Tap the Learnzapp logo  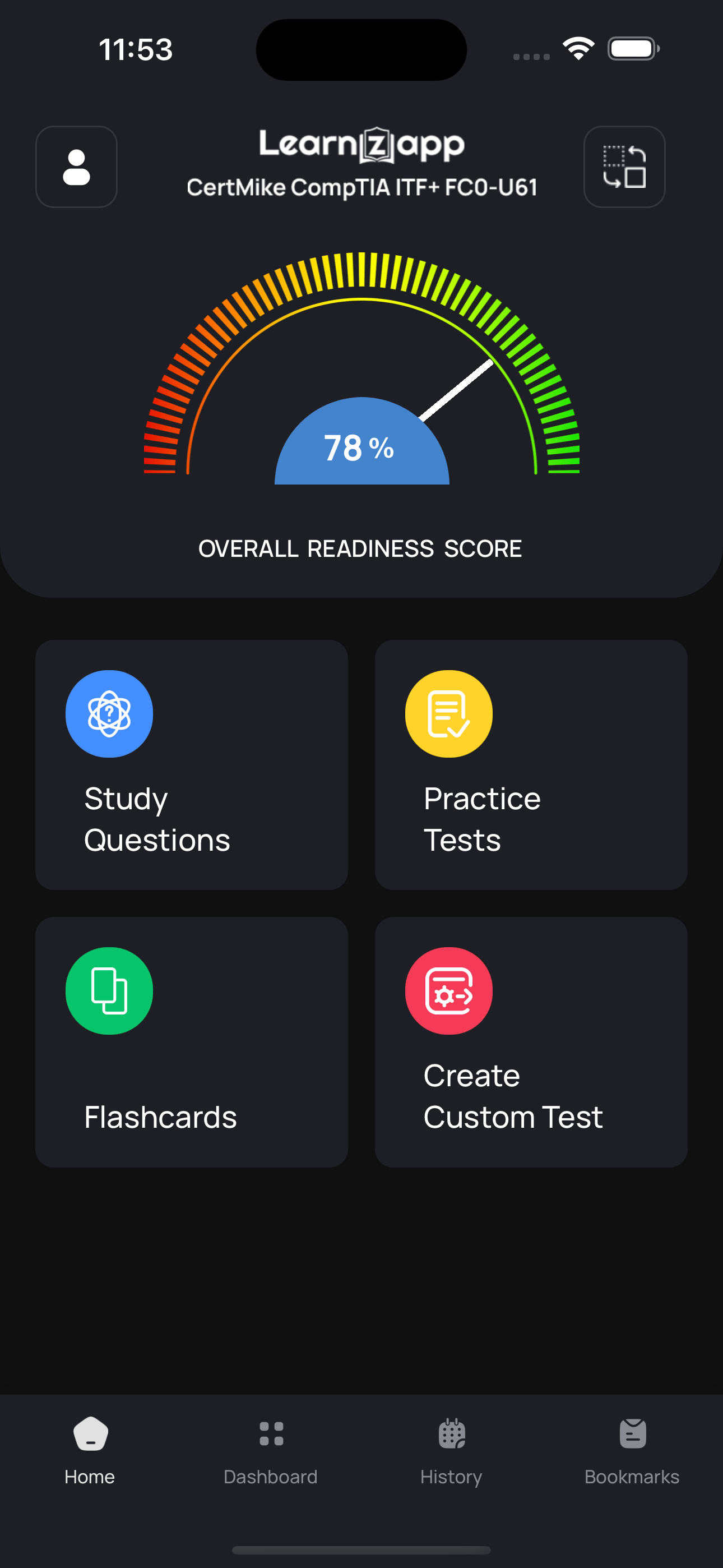[x=361, y=144]
